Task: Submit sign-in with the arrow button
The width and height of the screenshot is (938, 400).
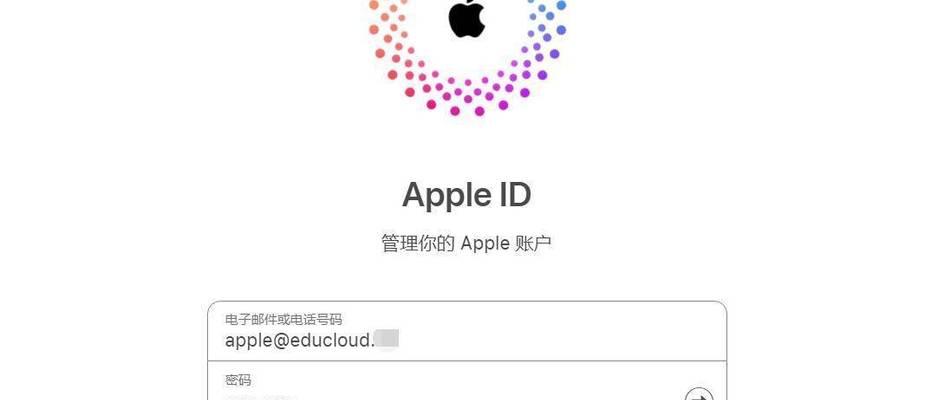Action: coord(699,395)
